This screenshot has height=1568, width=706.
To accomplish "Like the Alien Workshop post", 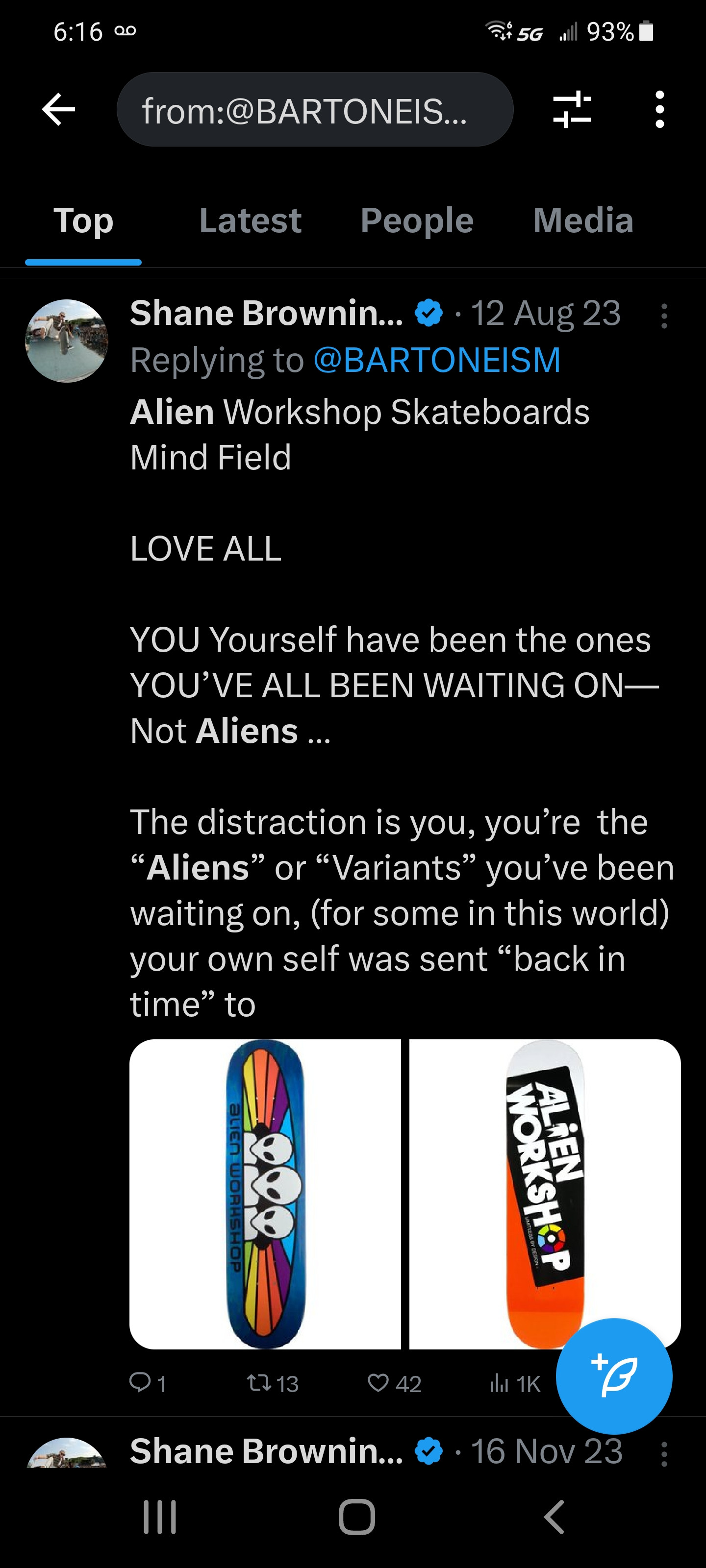I will coord(378,1383).
